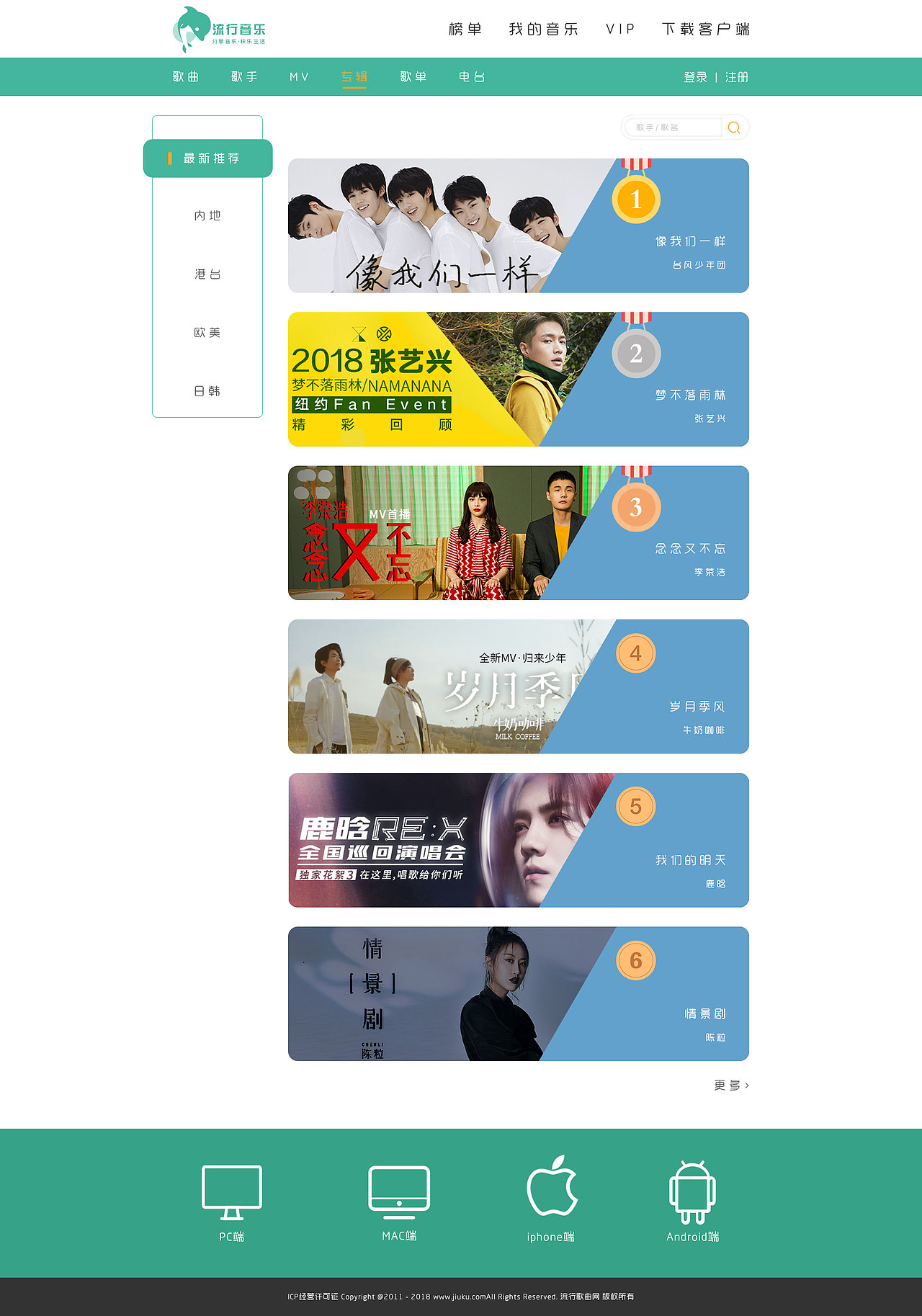922x1316 pixels.
Task: Tap 登录 to log in
Action: (x=695, y=77)
